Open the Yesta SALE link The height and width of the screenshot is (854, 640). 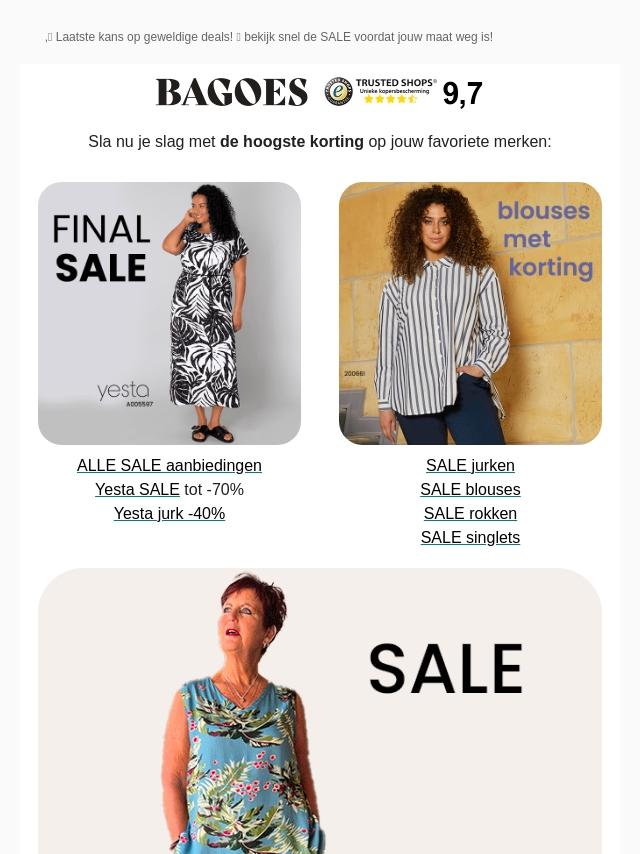(x=137, y=490)
